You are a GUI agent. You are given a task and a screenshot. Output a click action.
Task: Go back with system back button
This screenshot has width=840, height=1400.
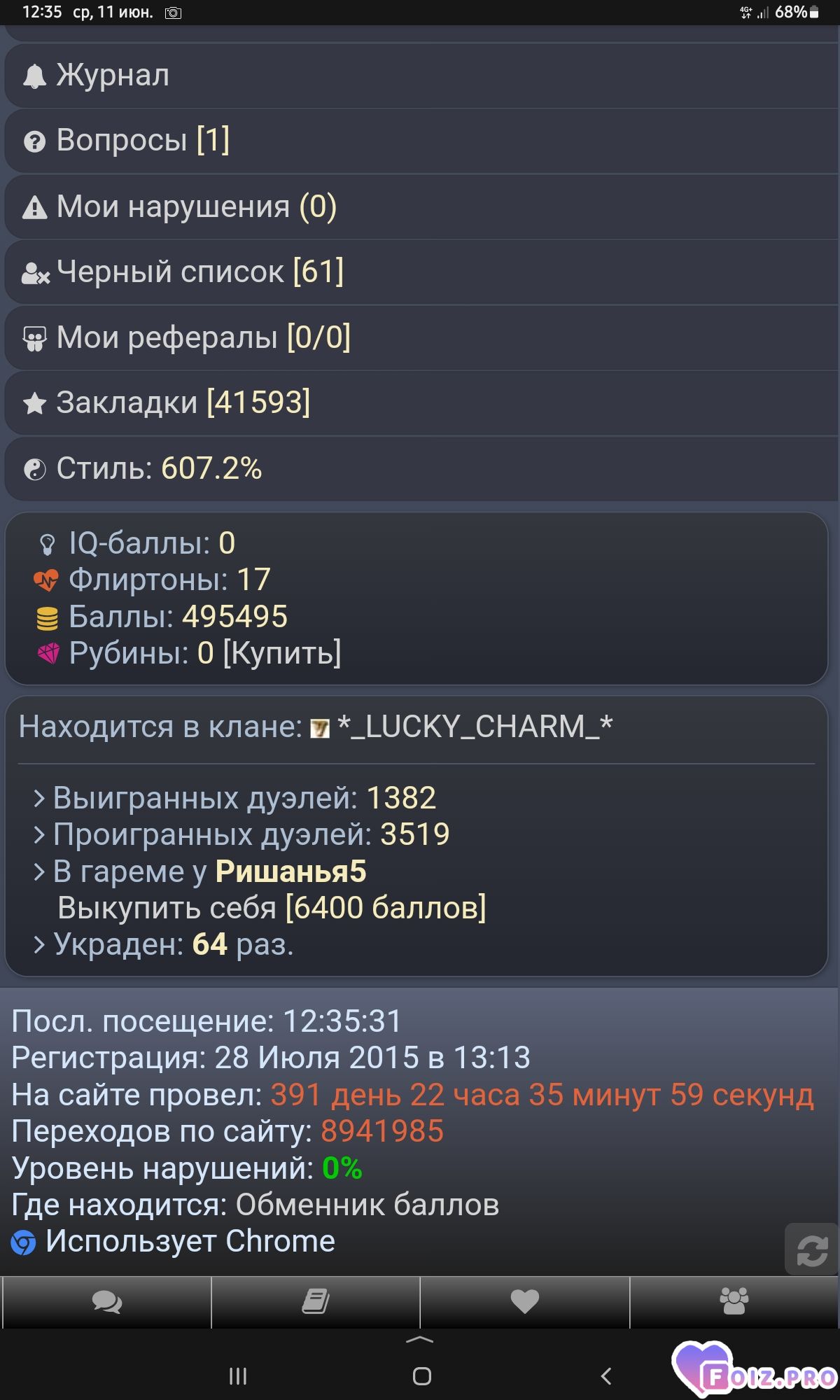pyautogui.click(x=606, y=1376)
